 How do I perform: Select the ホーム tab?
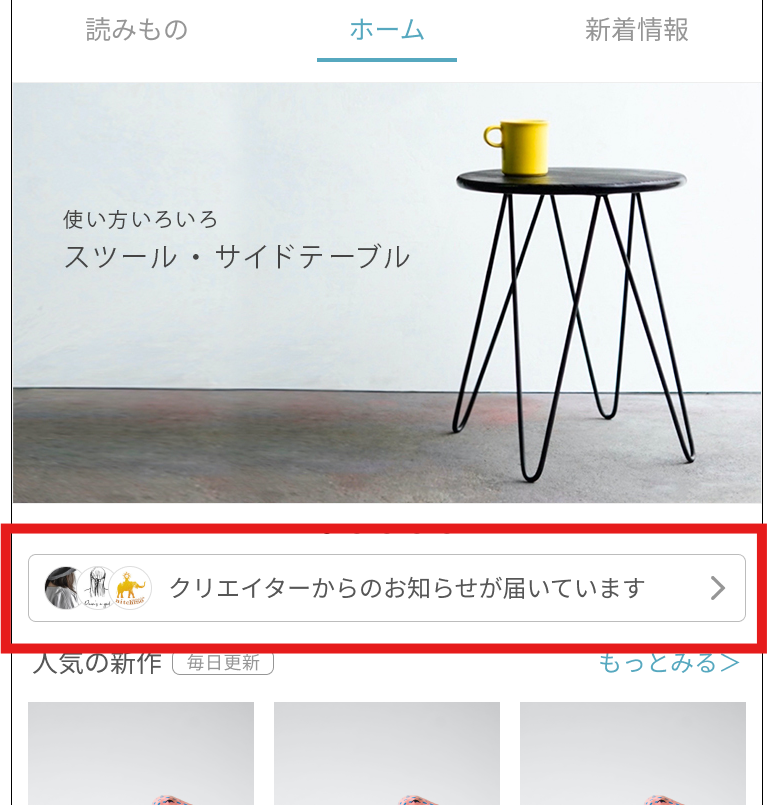pos(387,30)
